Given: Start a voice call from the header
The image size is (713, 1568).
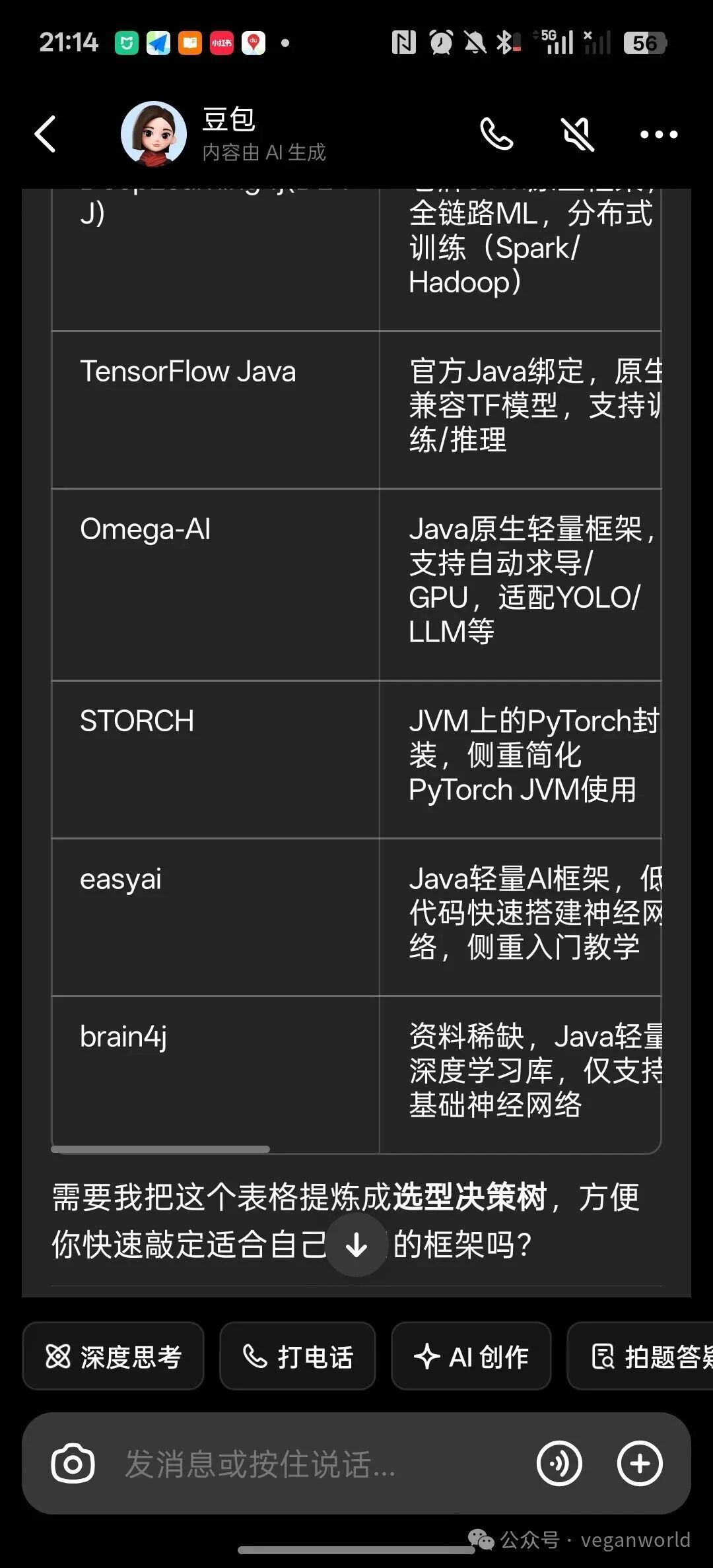Looking at the screenshot, I should pyautogui.click(x=496, y=134).
